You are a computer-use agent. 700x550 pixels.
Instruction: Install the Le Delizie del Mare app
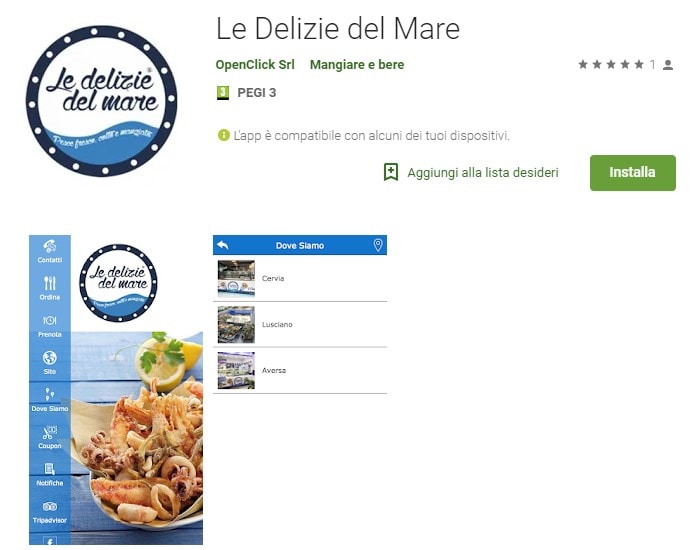[x=632, y=172]
